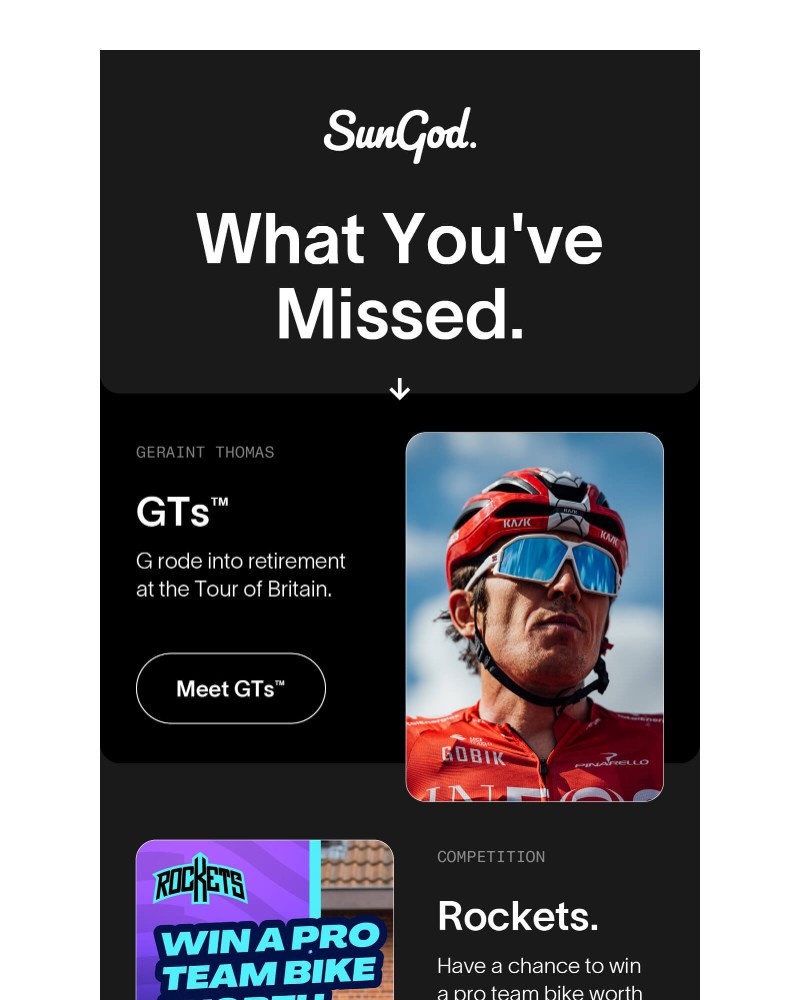Open the SunGod logo link
This screenshot has height=1000, width=800.
tap(400, 135)
